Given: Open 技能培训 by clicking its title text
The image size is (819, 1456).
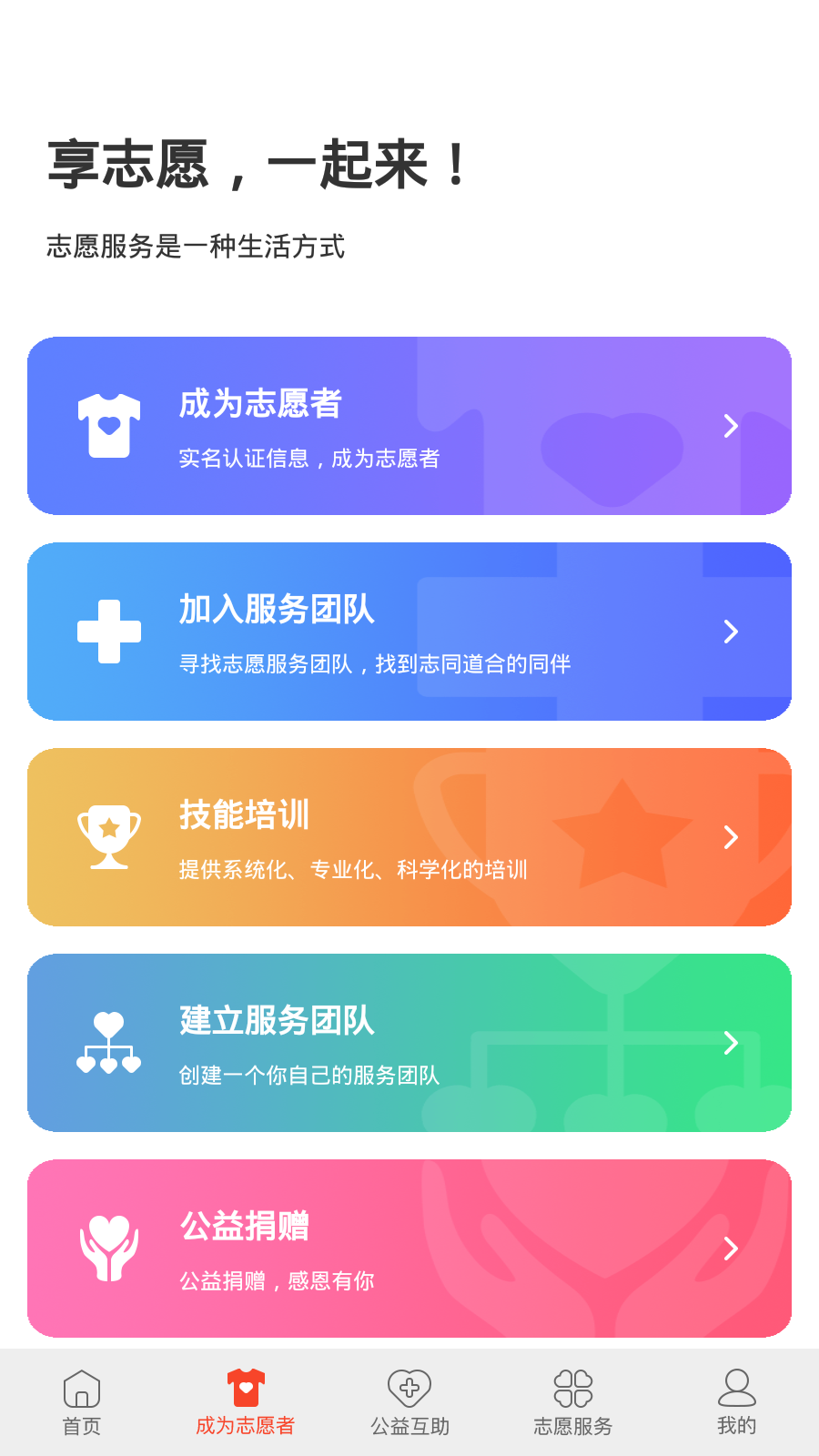Looking at the screenshot, I should 244,817.
